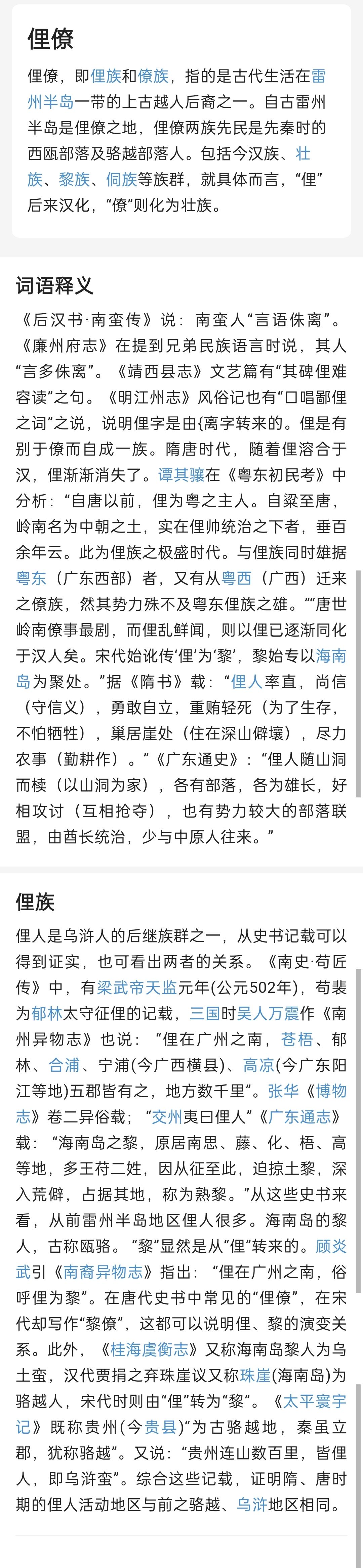The width and height of the screenshot is (363, 1568).
Task: Follow the 粤东 link
Action: pyautogui.click(x=31, y=578)
